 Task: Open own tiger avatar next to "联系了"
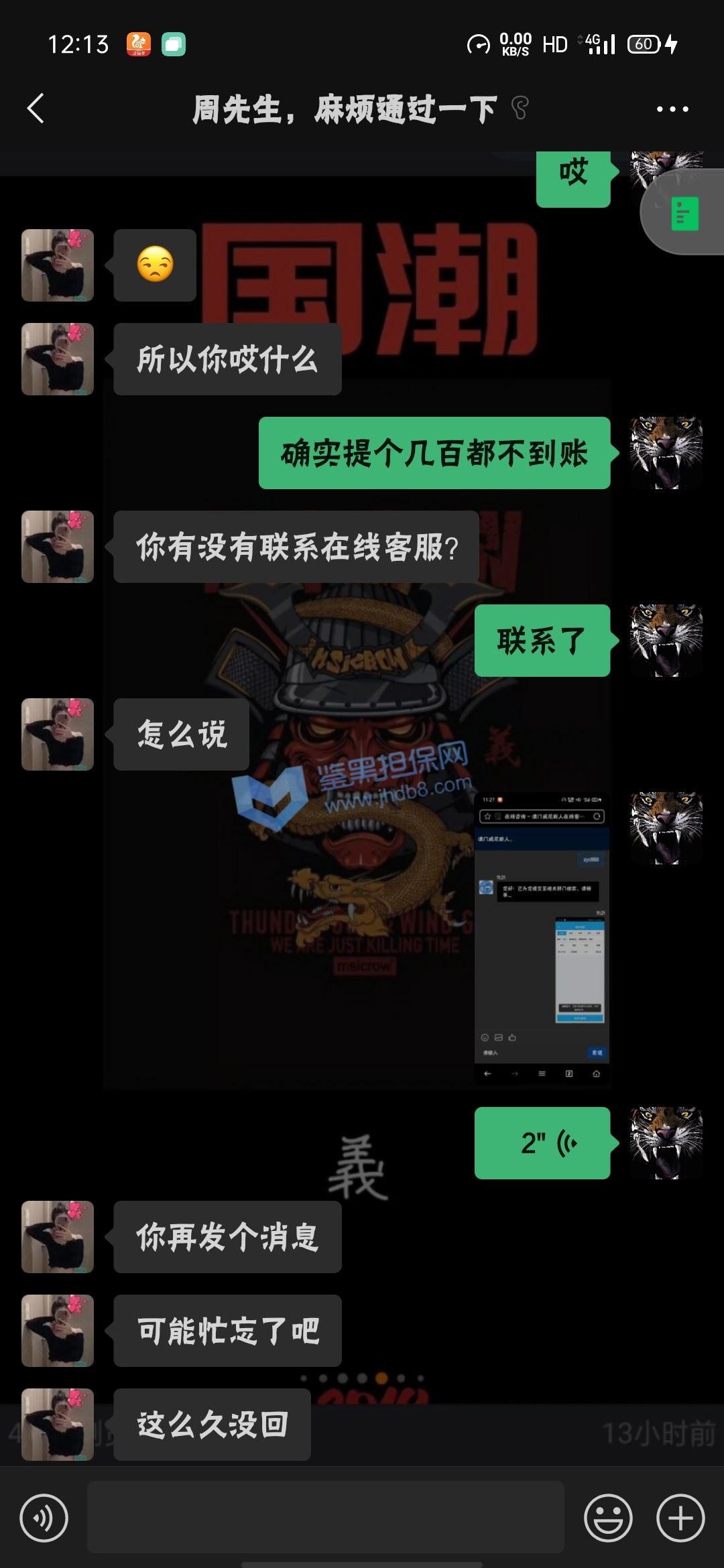tap(666, 641)
